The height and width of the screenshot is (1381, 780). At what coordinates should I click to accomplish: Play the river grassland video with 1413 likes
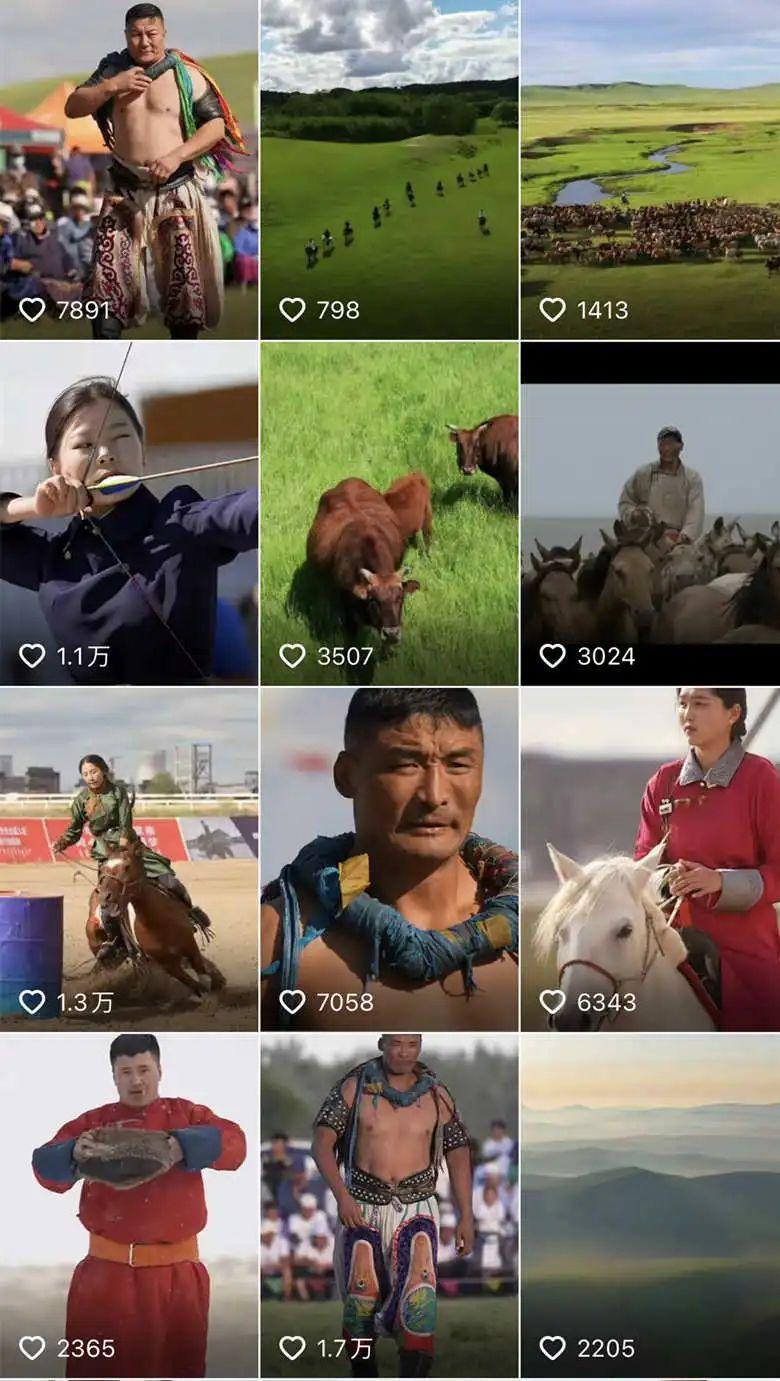point(650,170)
